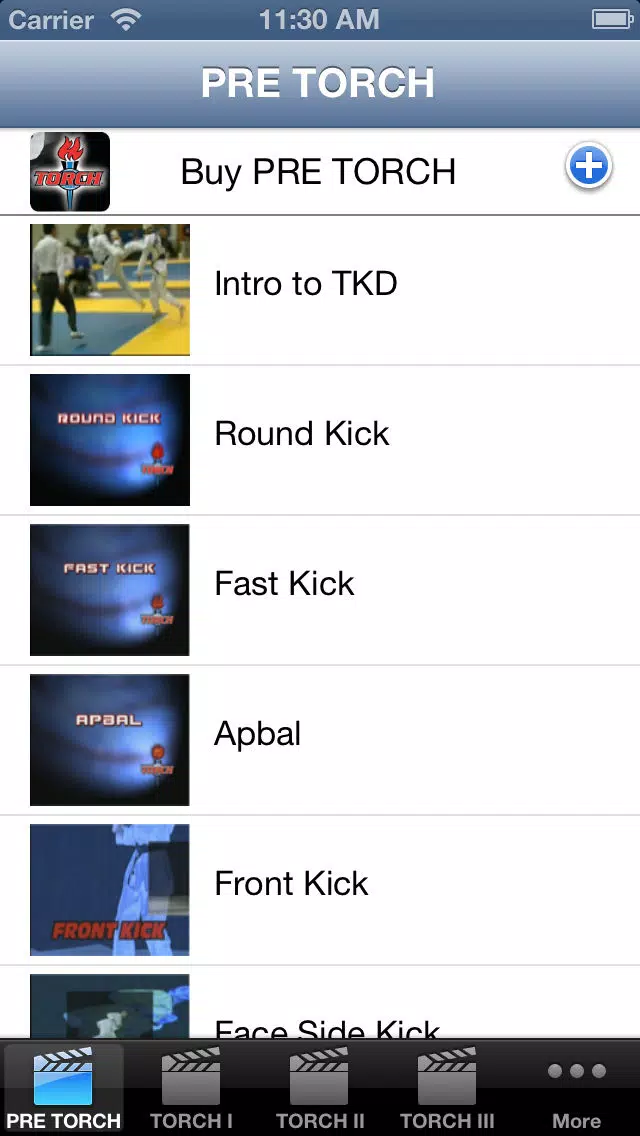This screenshot has height=1136, width=640.
Task: Open the More tab
Action: [576, 1088]
